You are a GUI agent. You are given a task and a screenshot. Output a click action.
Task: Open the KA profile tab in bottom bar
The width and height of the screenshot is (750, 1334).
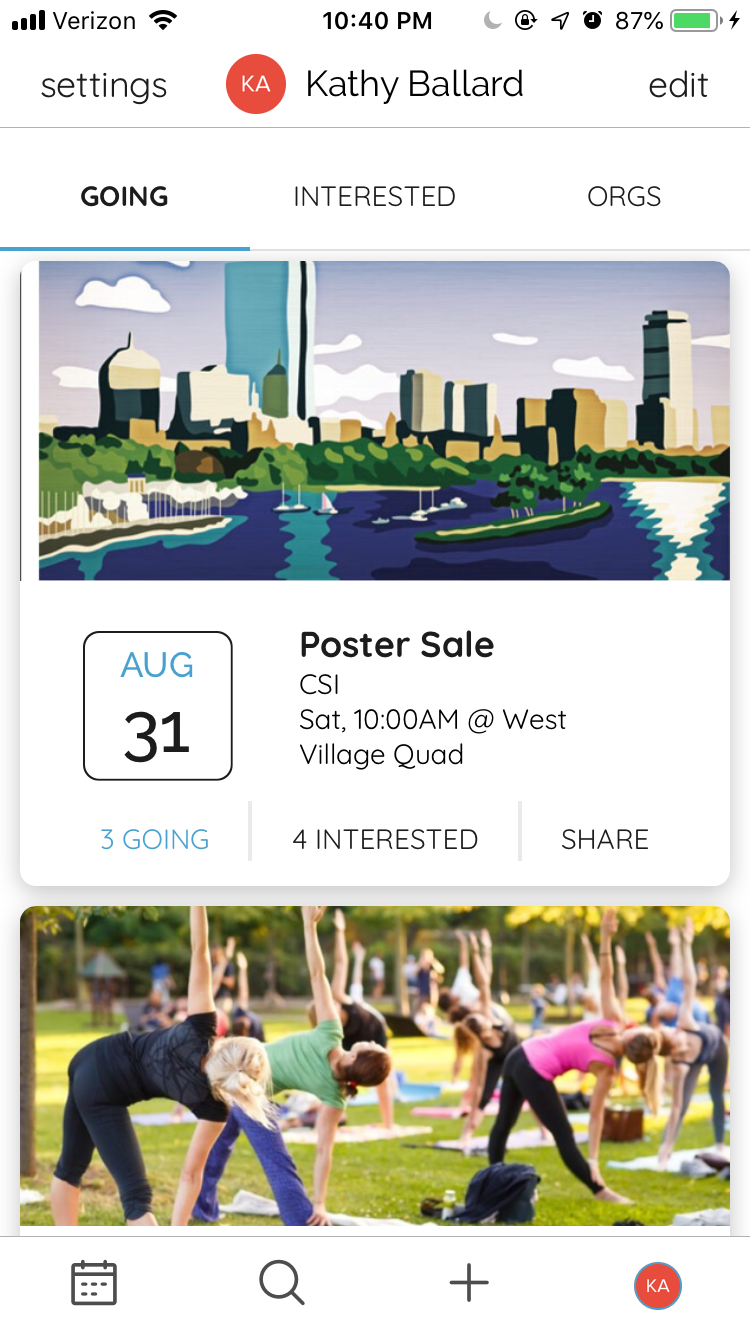(x=657, y=1286)
